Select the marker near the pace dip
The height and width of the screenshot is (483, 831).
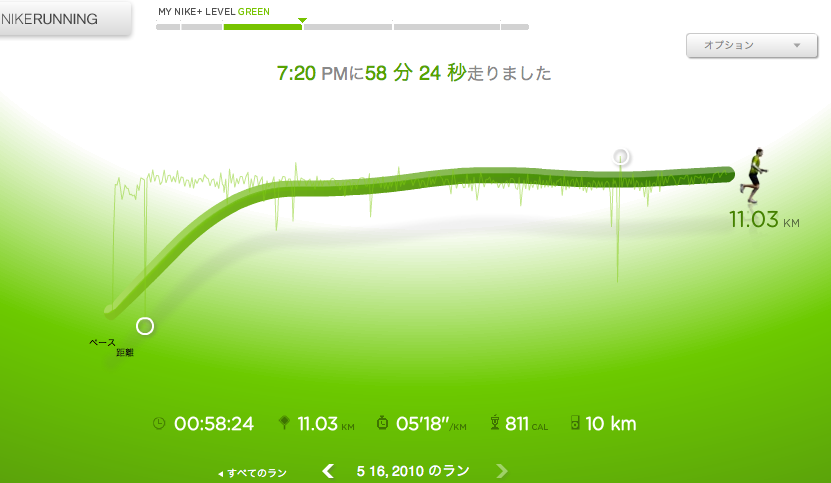coord(621,156)
